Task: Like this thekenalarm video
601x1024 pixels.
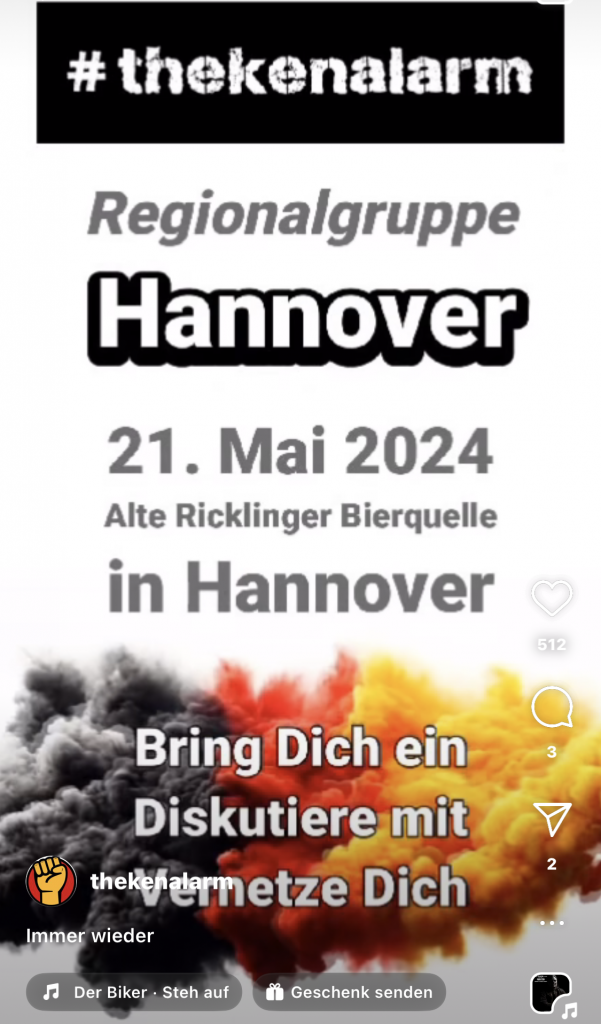Action: pyautogui.click(x=551, y=599)
